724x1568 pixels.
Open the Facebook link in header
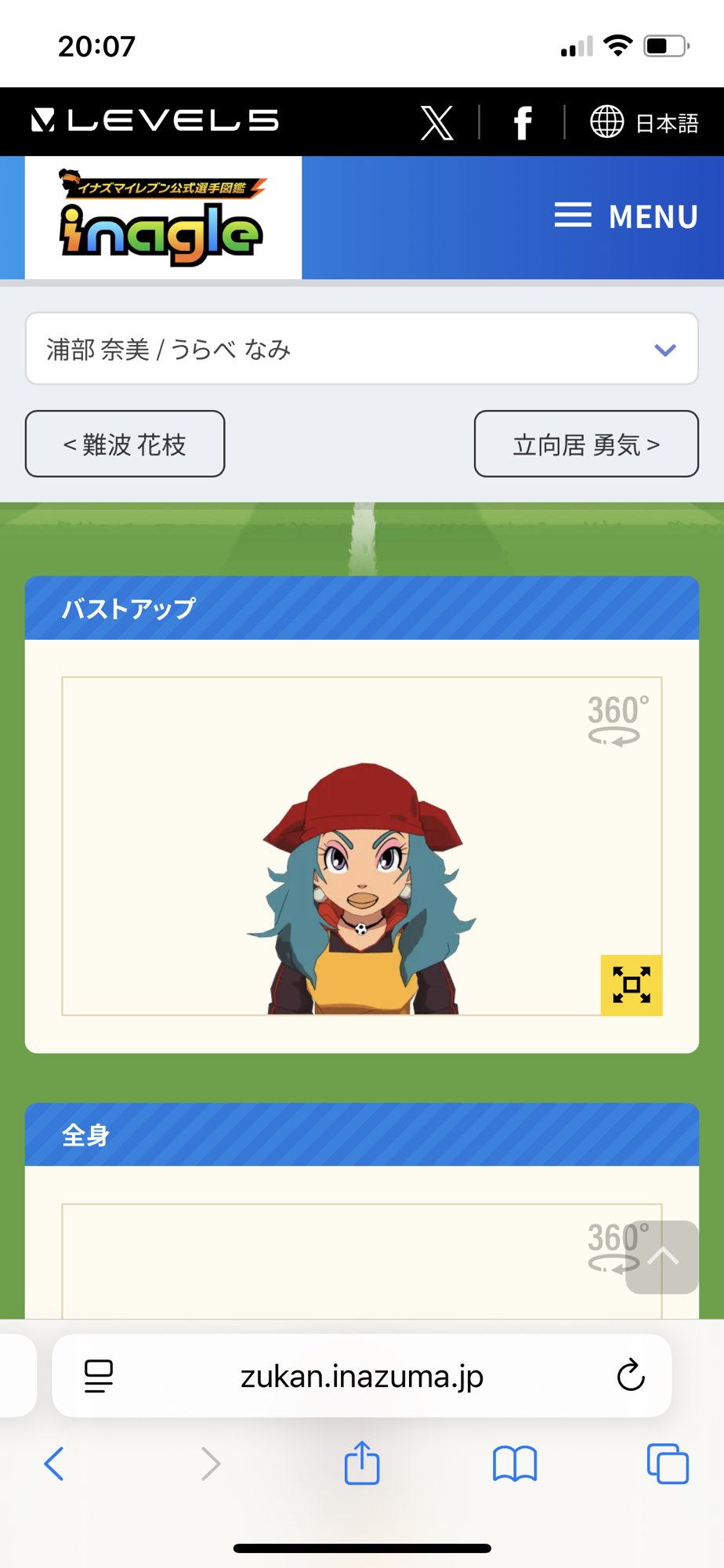tap(523, 122)
